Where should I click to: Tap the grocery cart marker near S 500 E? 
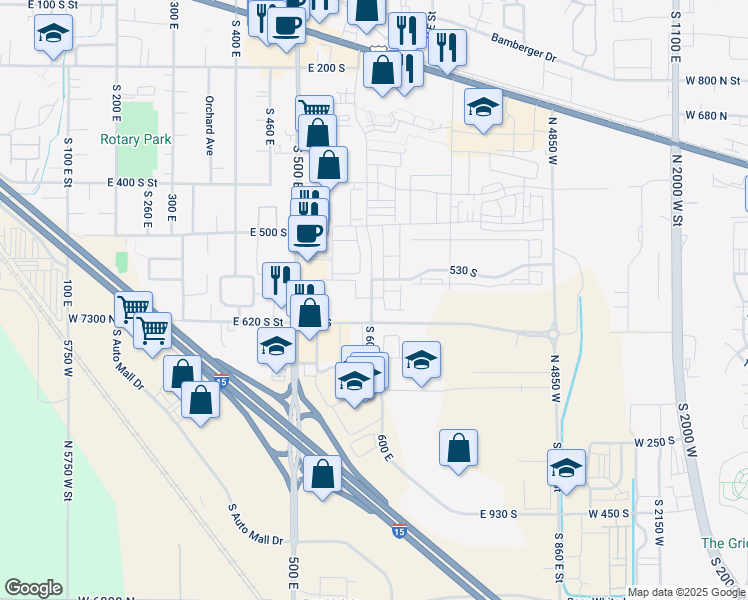tap(314, 107)
